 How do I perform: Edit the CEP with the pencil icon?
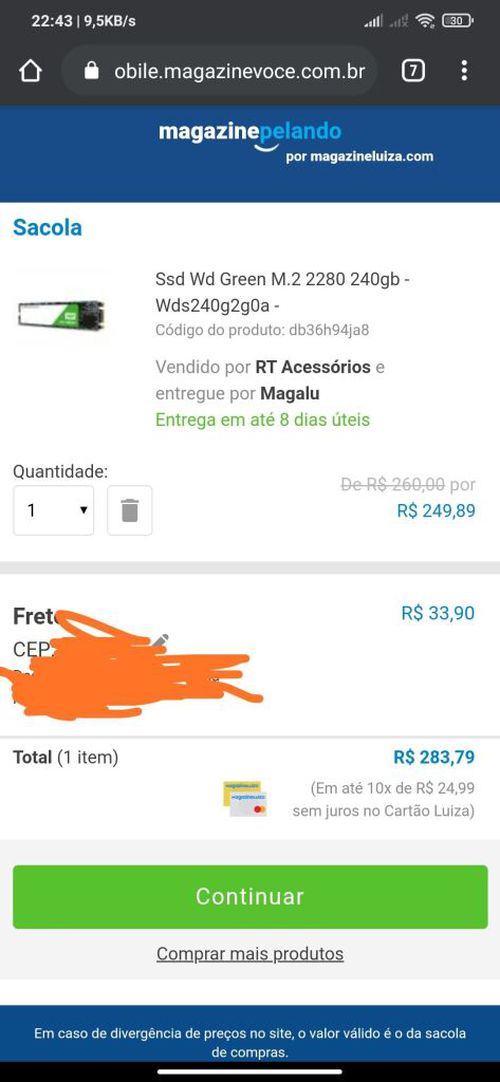[160, 640]
